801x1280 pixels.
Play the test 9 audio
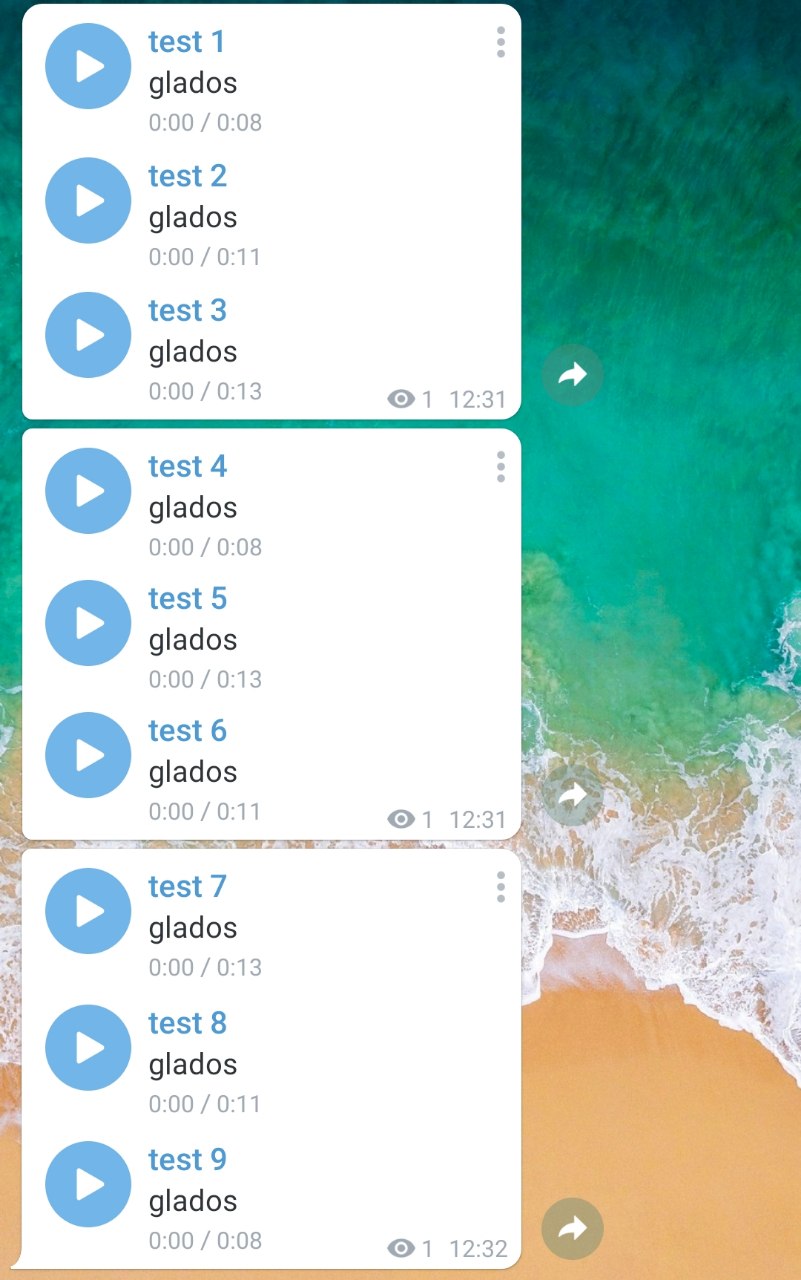(x=88, y=1184)
